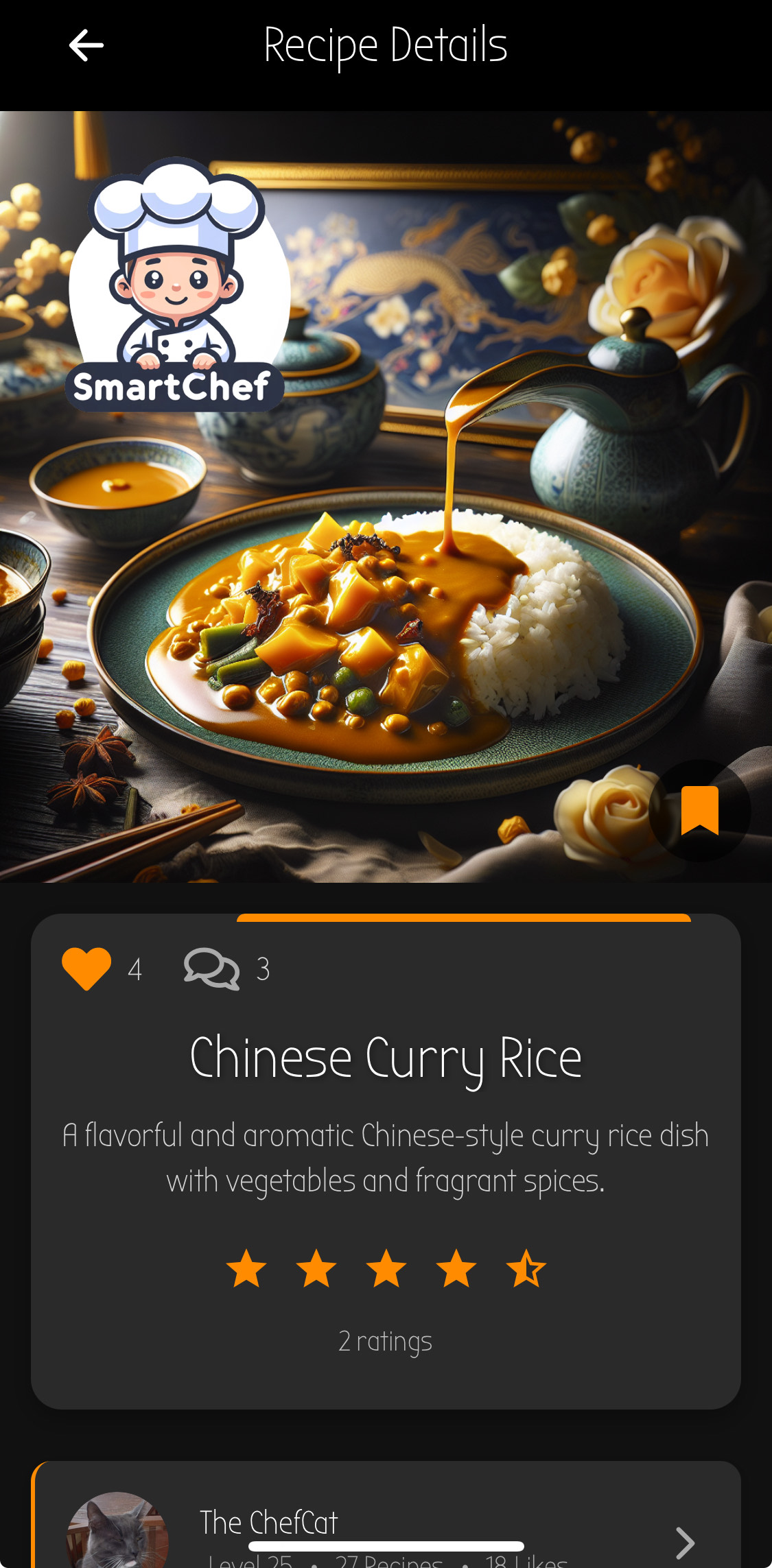Tap the like count number 4
Screen dimensions: 772x1568
tap(134, 969)
